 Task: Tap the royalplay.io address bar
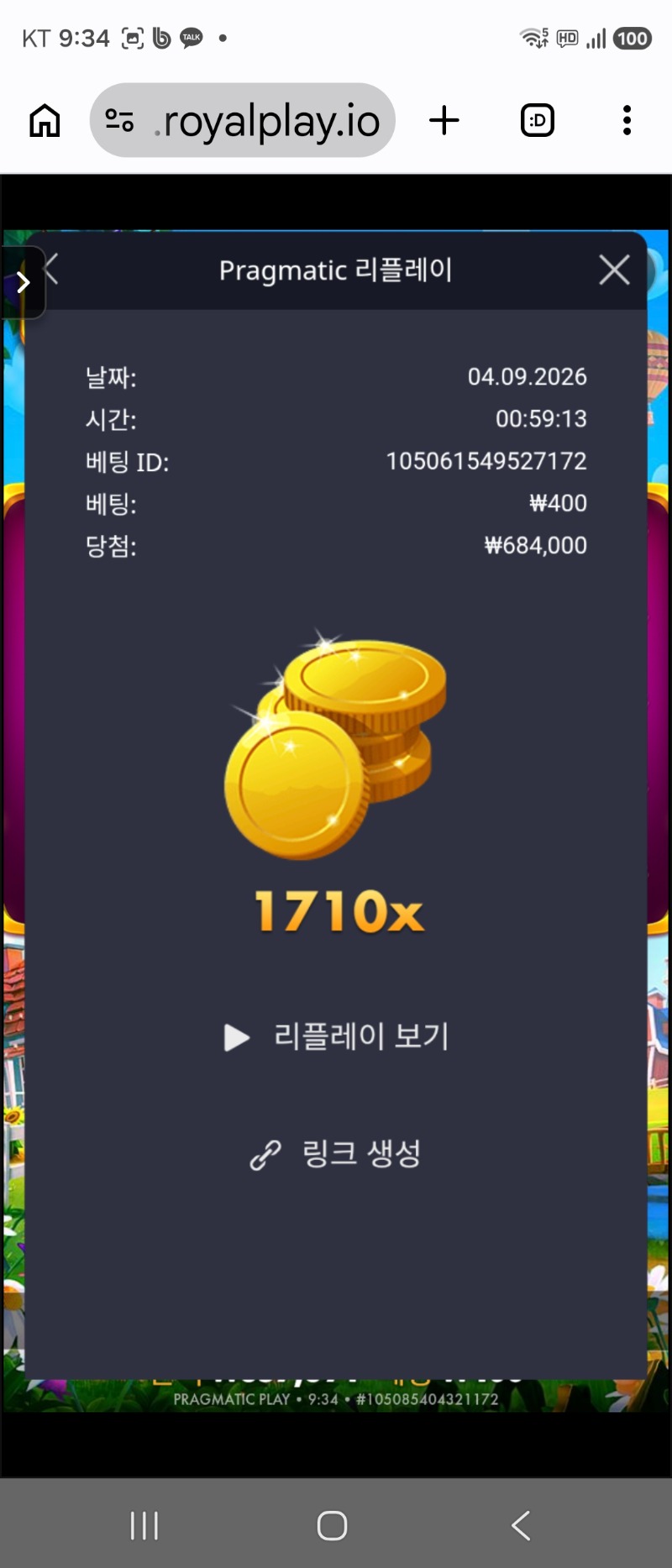(243, 120)
